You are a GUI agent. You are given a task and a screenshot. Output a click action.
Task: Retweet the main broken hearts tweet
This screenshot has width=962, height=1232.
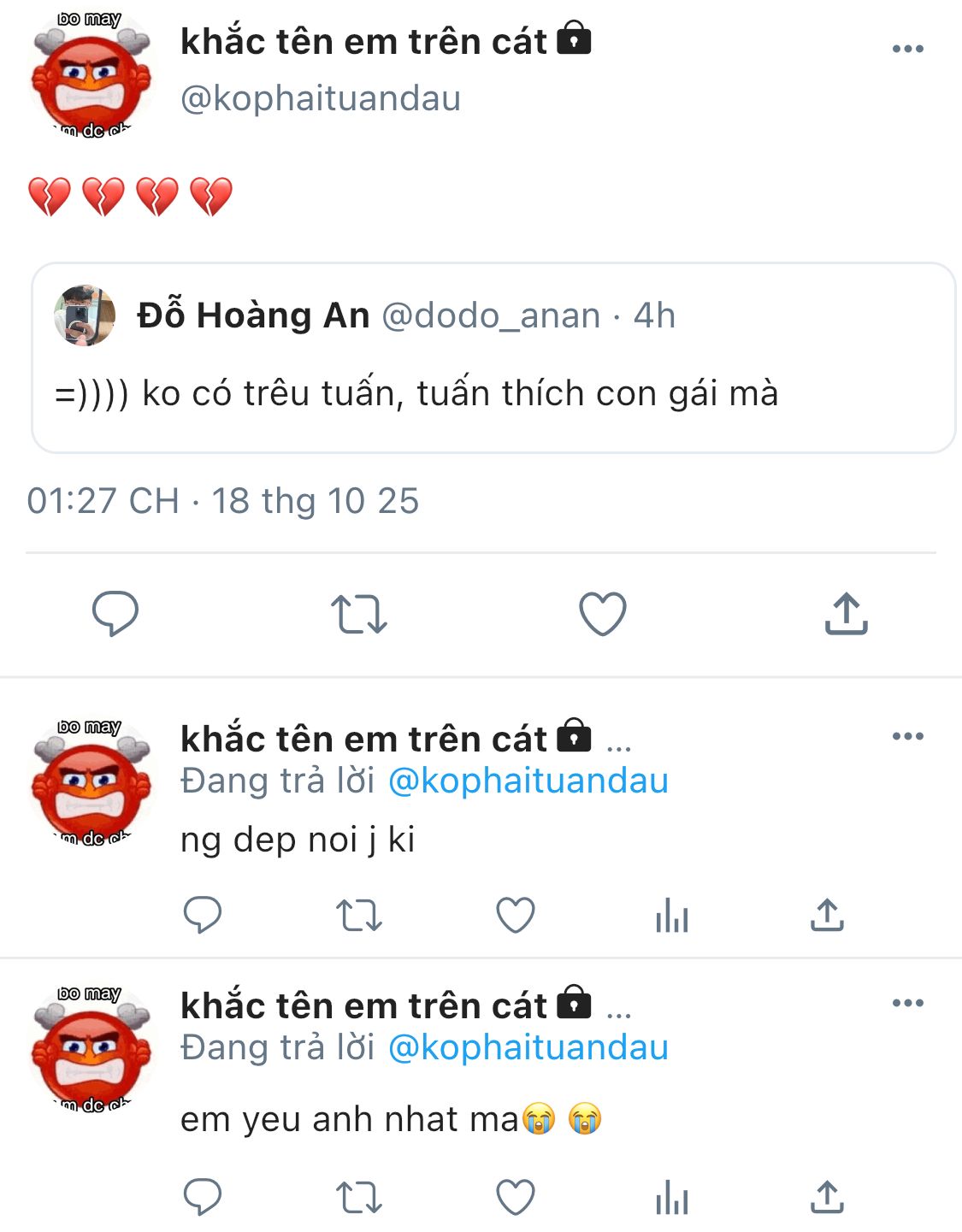pyautogui.click(x=358, y=614)
